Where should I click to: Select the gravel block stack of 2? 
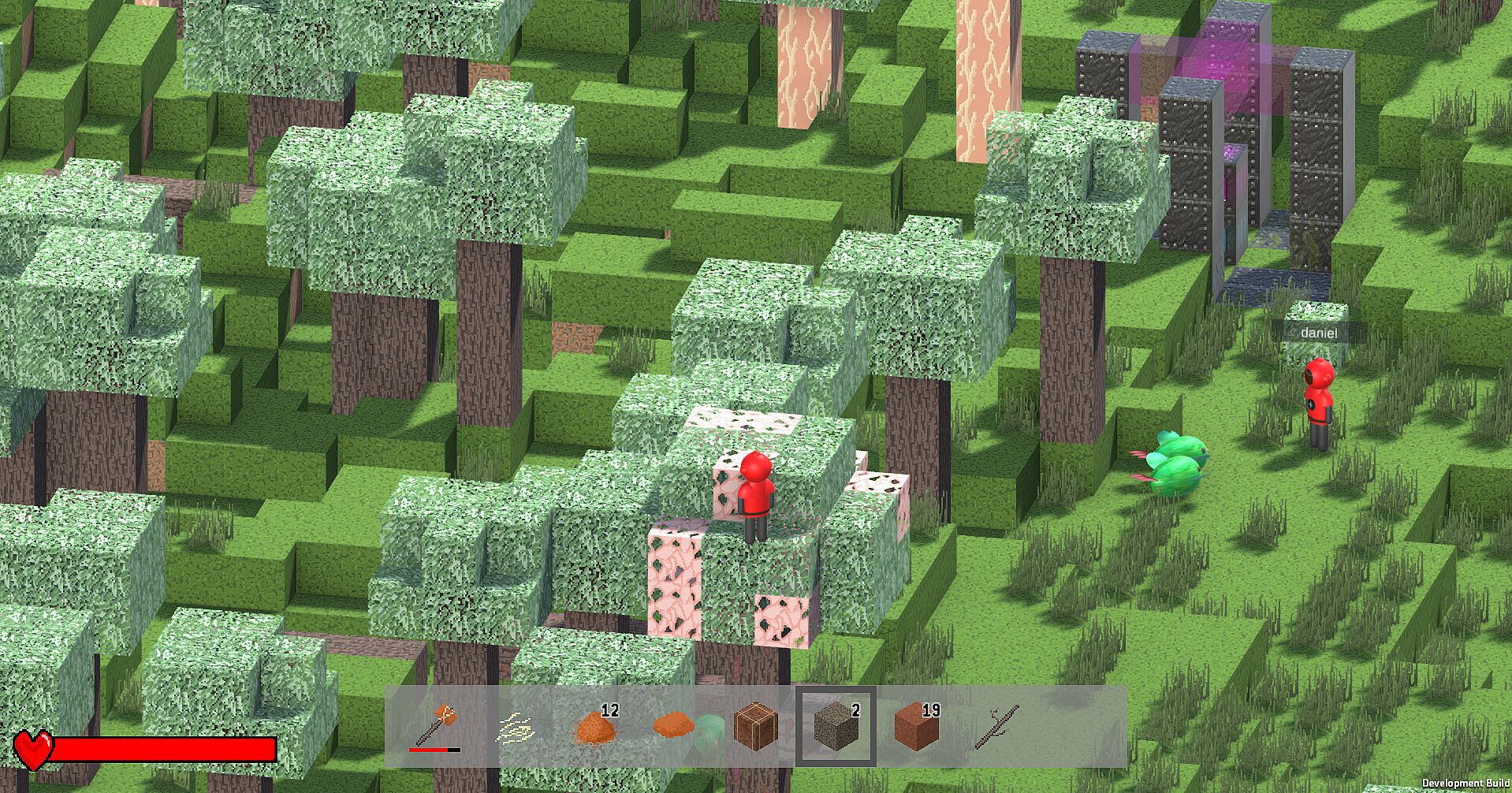pos(835,726)
